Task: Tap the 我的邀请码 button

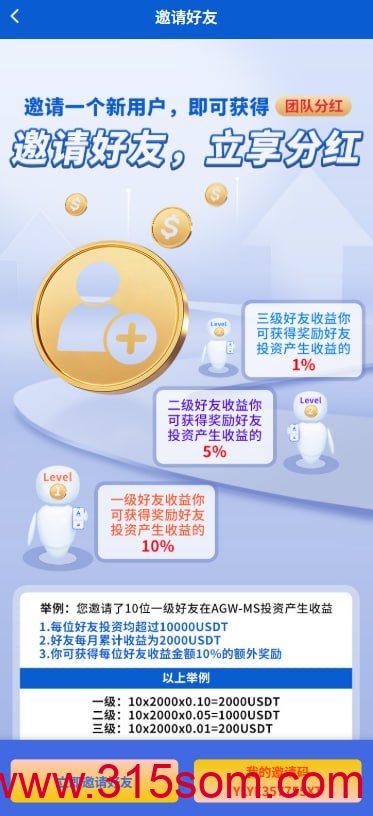Action: click(278, 781)
